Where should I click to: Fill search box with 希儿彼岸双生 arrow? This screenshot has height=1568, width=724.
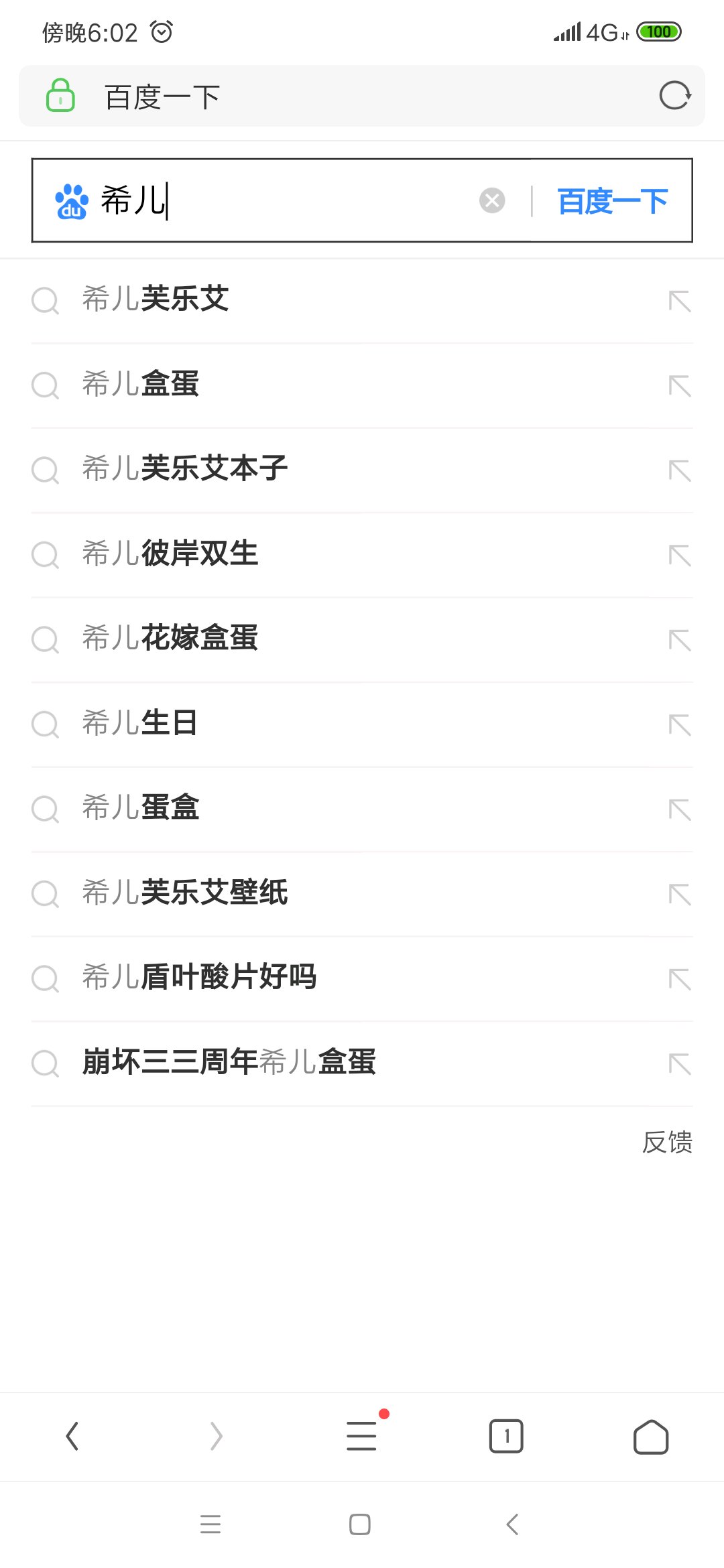click(680, 555)
